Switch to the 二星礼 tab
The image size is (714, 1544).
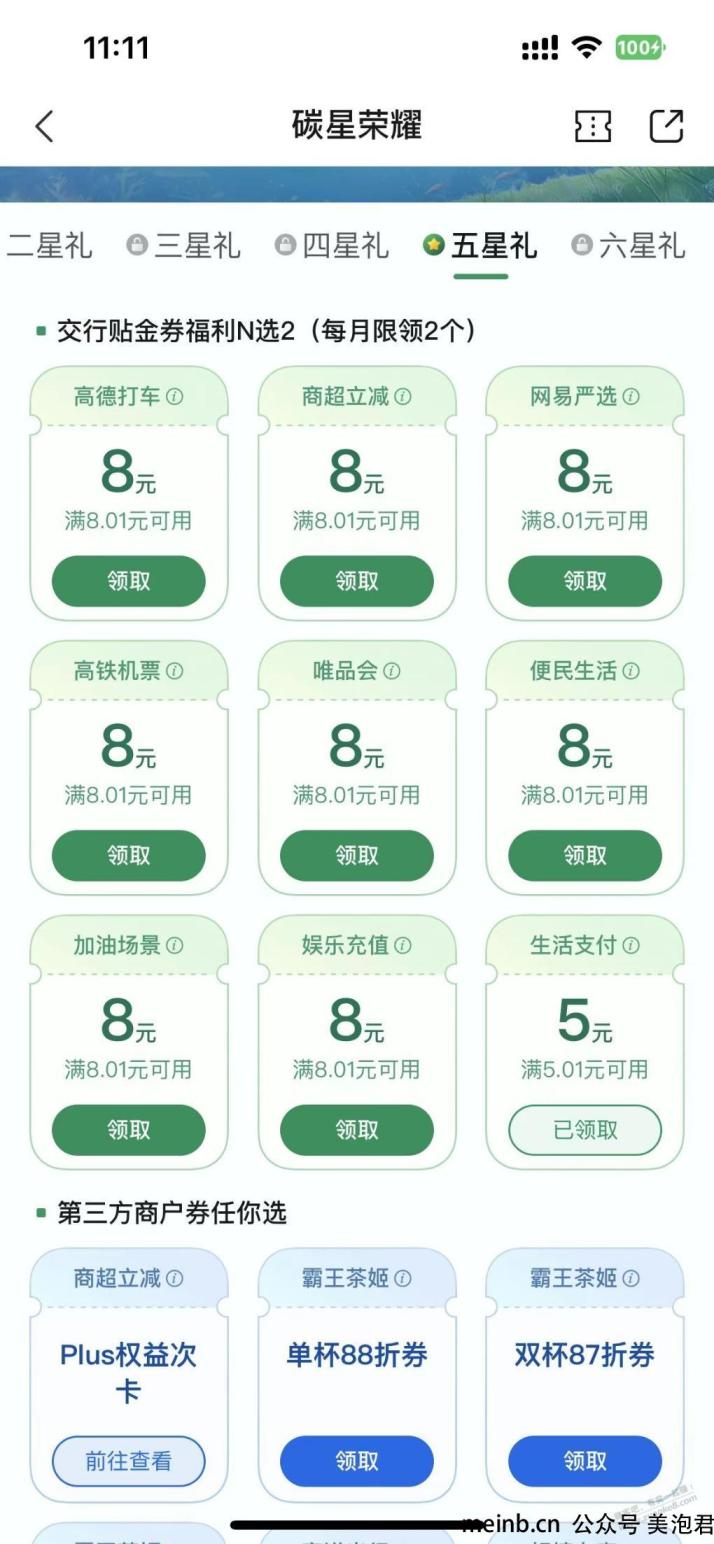click(48, 246)
